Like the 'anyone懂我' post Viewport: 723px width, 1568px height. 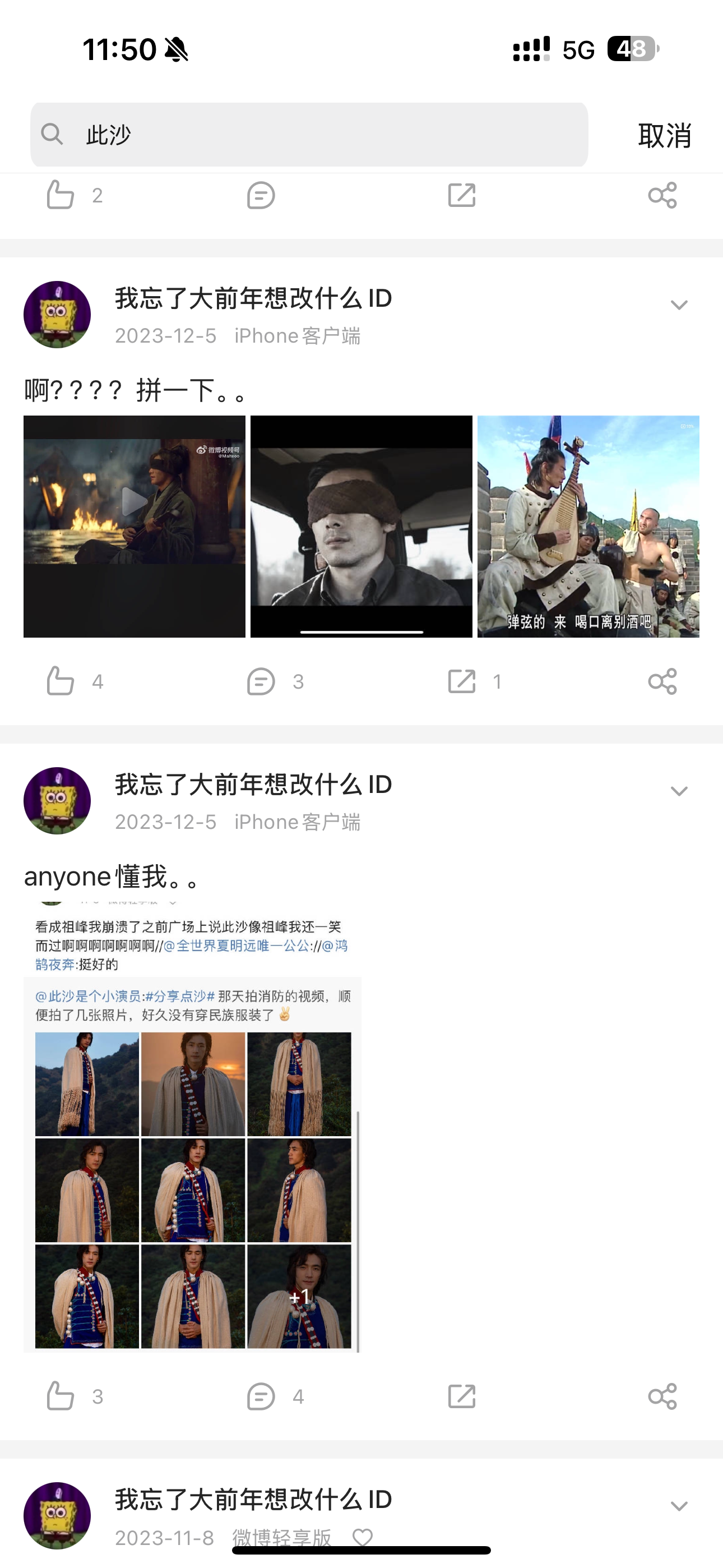point(61,1396)
